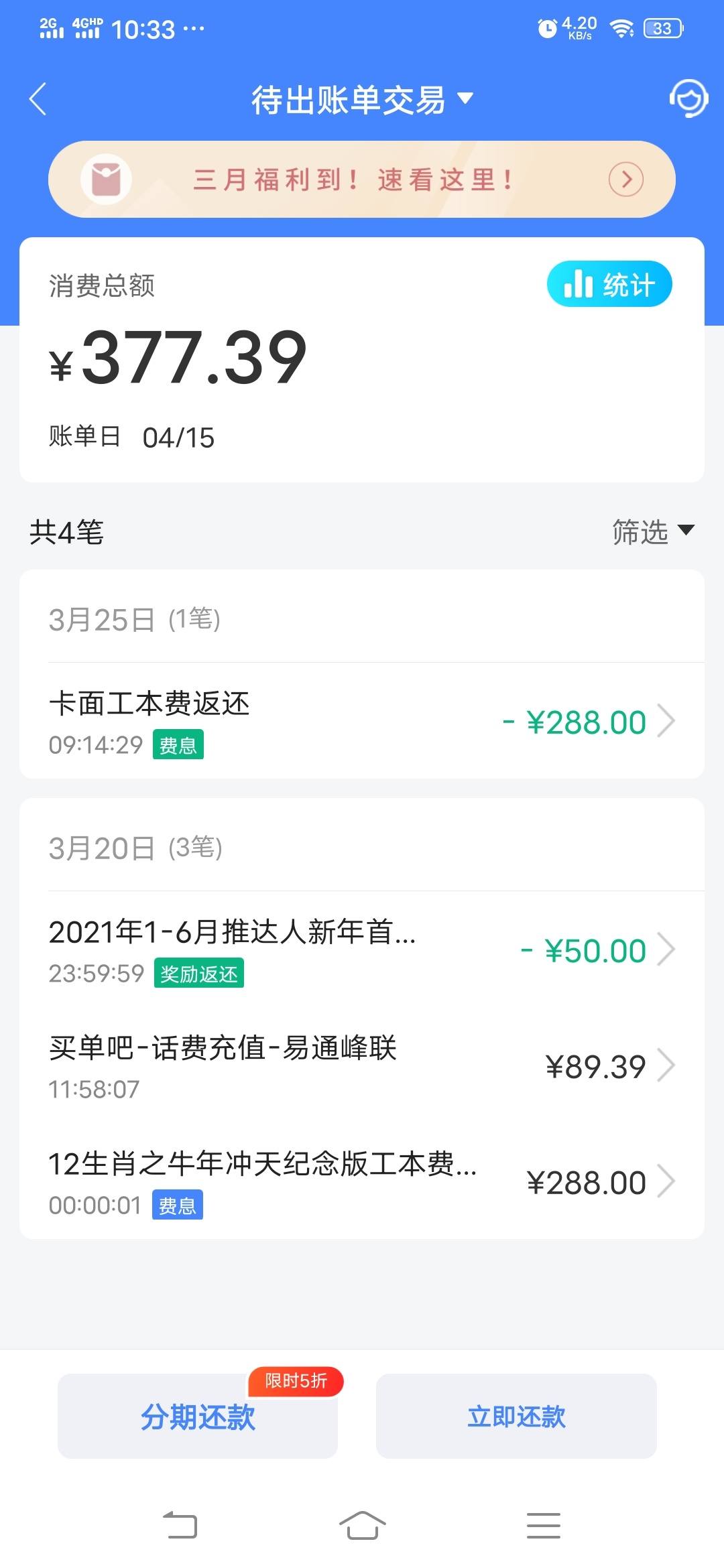Open the 卡面工本费返还 transaction

[362, 721]
